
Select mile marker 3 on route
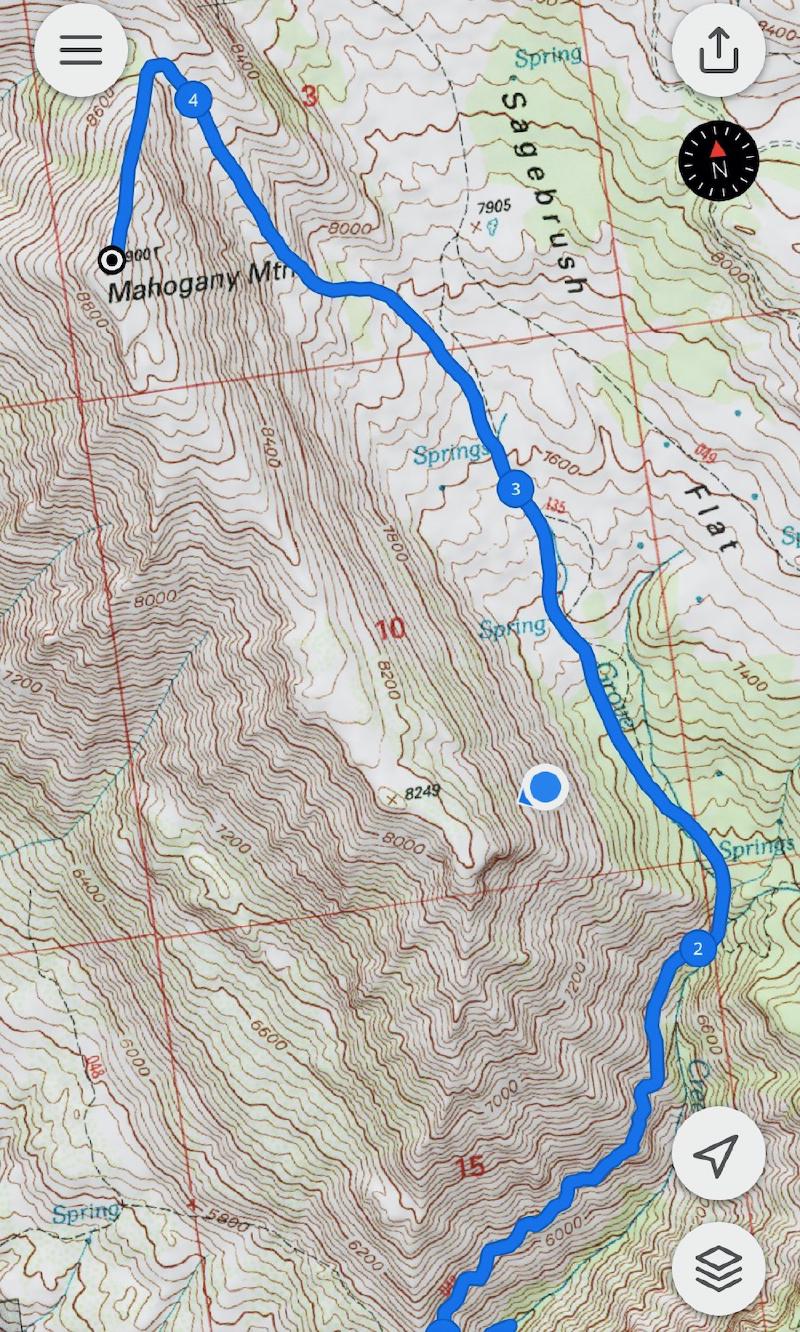516,489
